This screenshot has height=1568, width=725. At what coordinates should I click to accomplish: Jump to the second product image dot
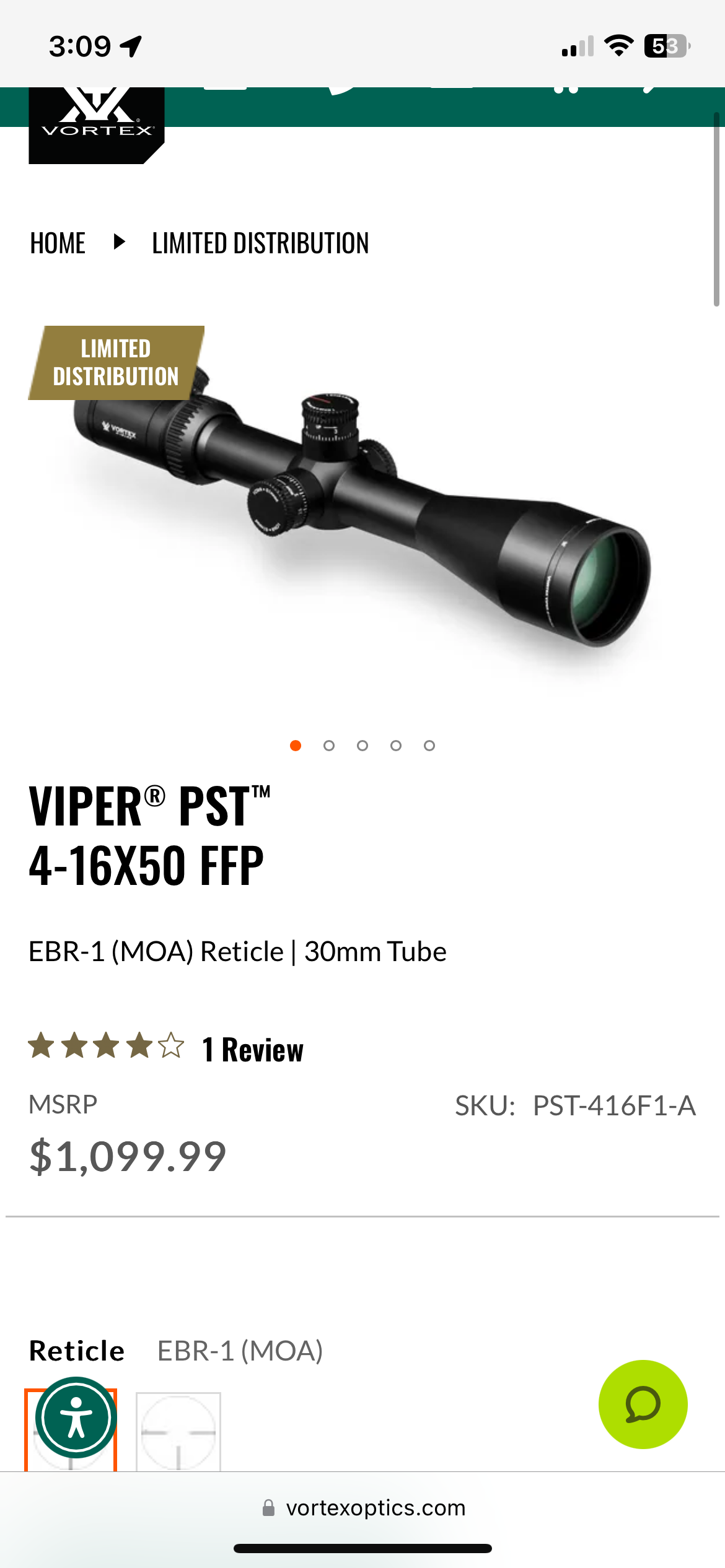[x=329, y=746]
